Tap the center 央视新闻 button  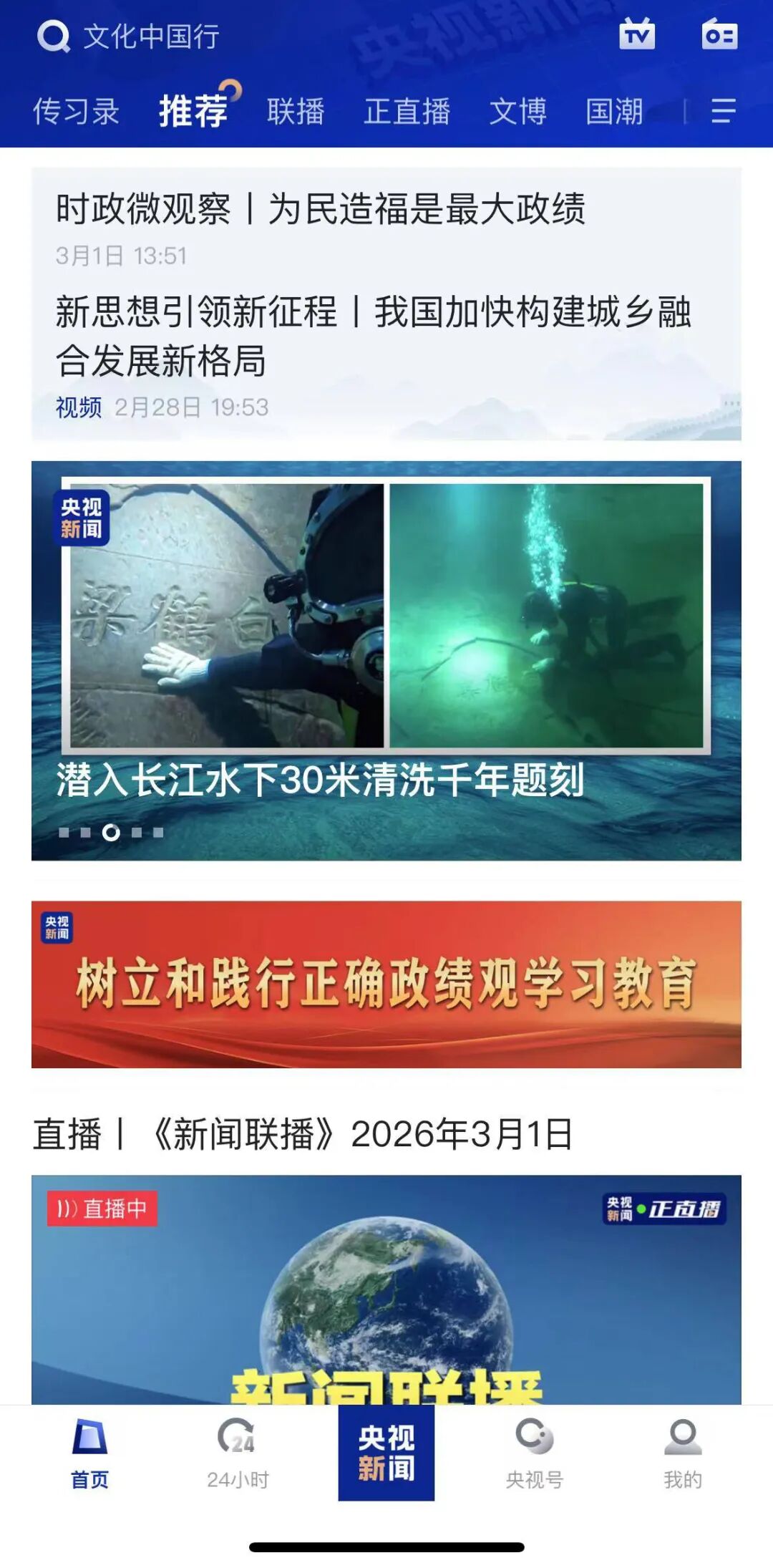coord(386,1452)
